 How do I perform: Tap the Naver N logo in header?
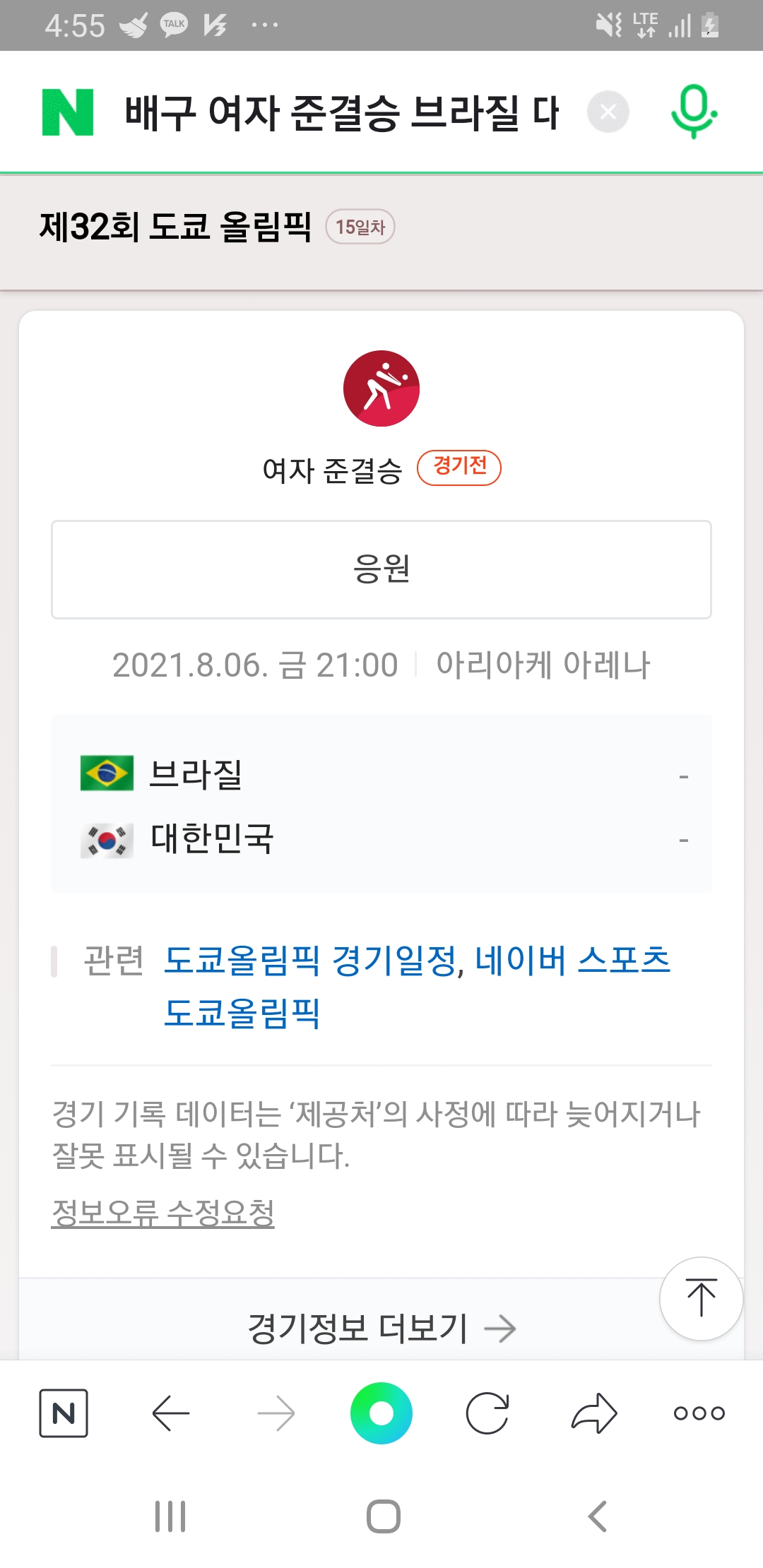(68, 112)
